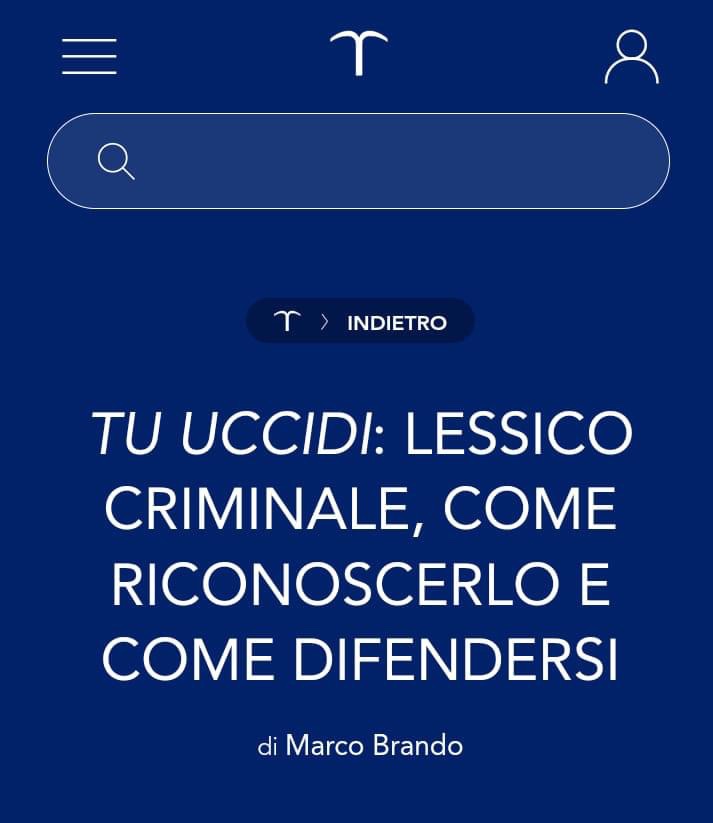Tap the Treccani logo to go home
Image resolution: width=713 pixels, height=823 pixels.
pyautogui.click(x=358, y=53)
